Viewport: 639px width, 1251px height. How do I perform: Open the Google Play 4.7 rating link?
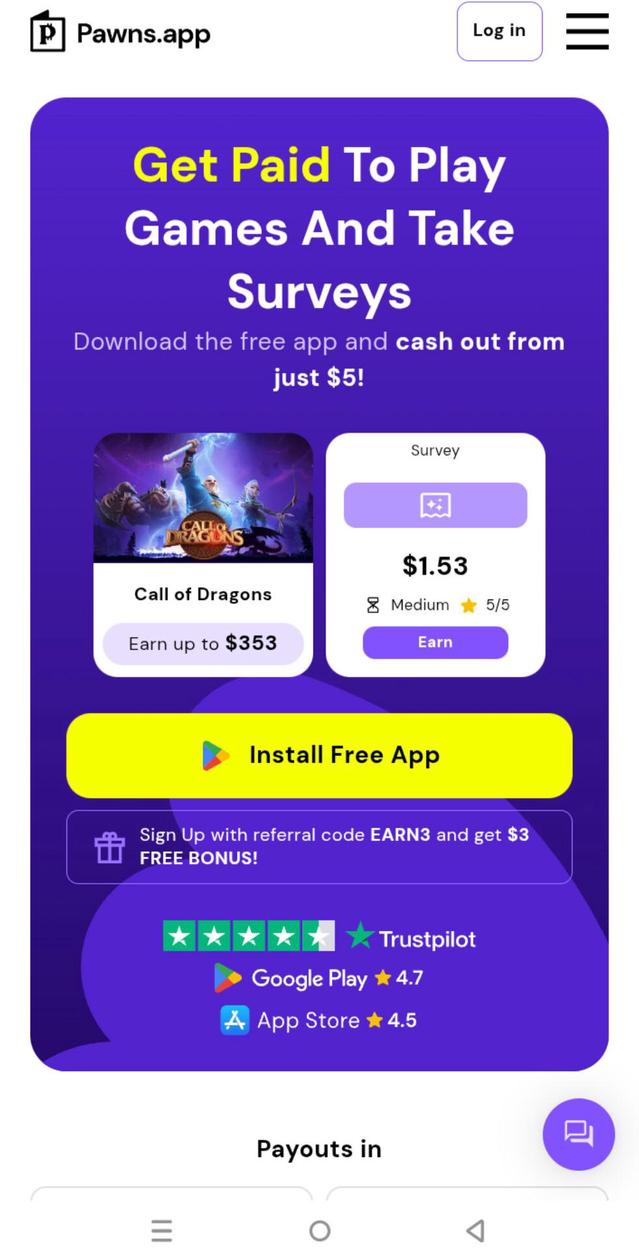[x=319, y=978]
